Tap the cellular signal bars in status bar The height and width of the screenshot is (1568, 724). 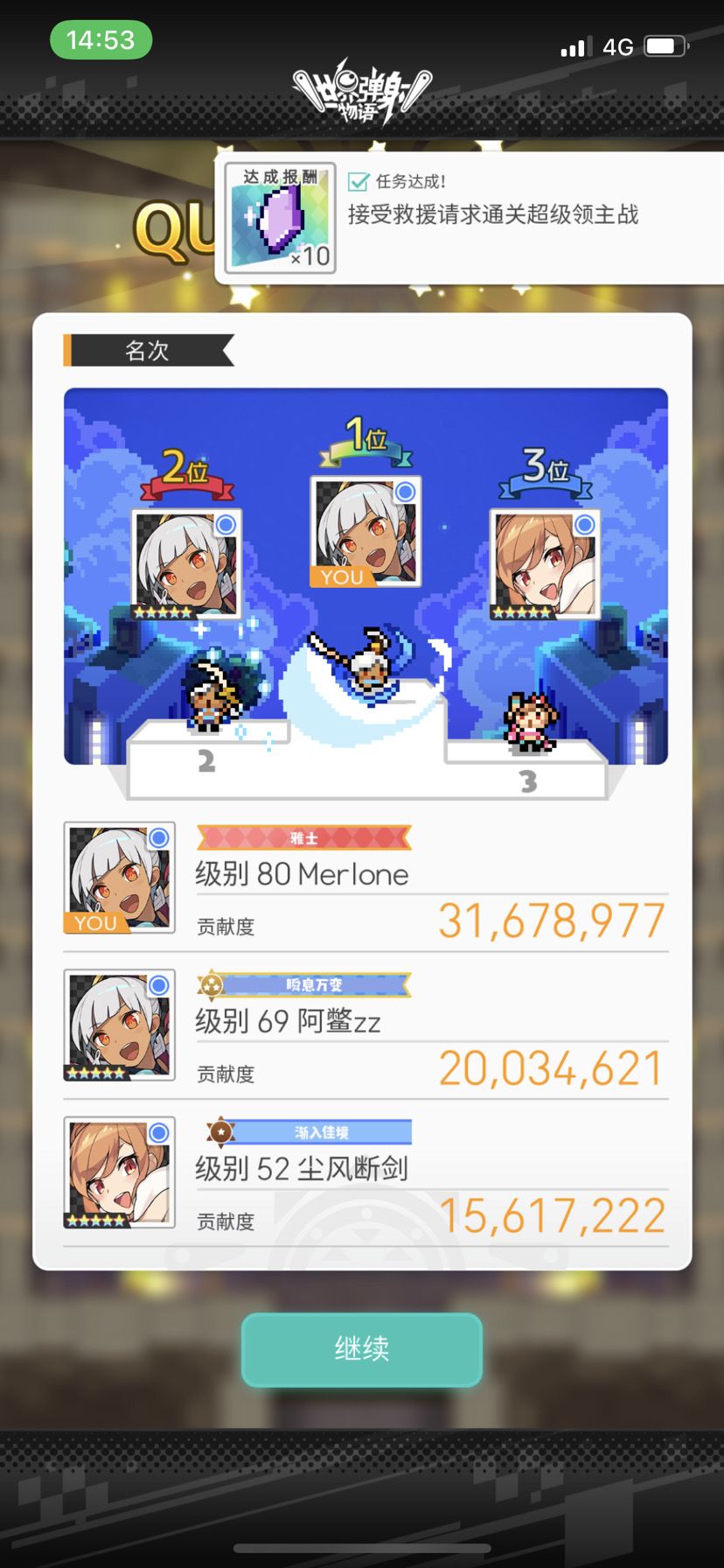(x=577, y=46)
